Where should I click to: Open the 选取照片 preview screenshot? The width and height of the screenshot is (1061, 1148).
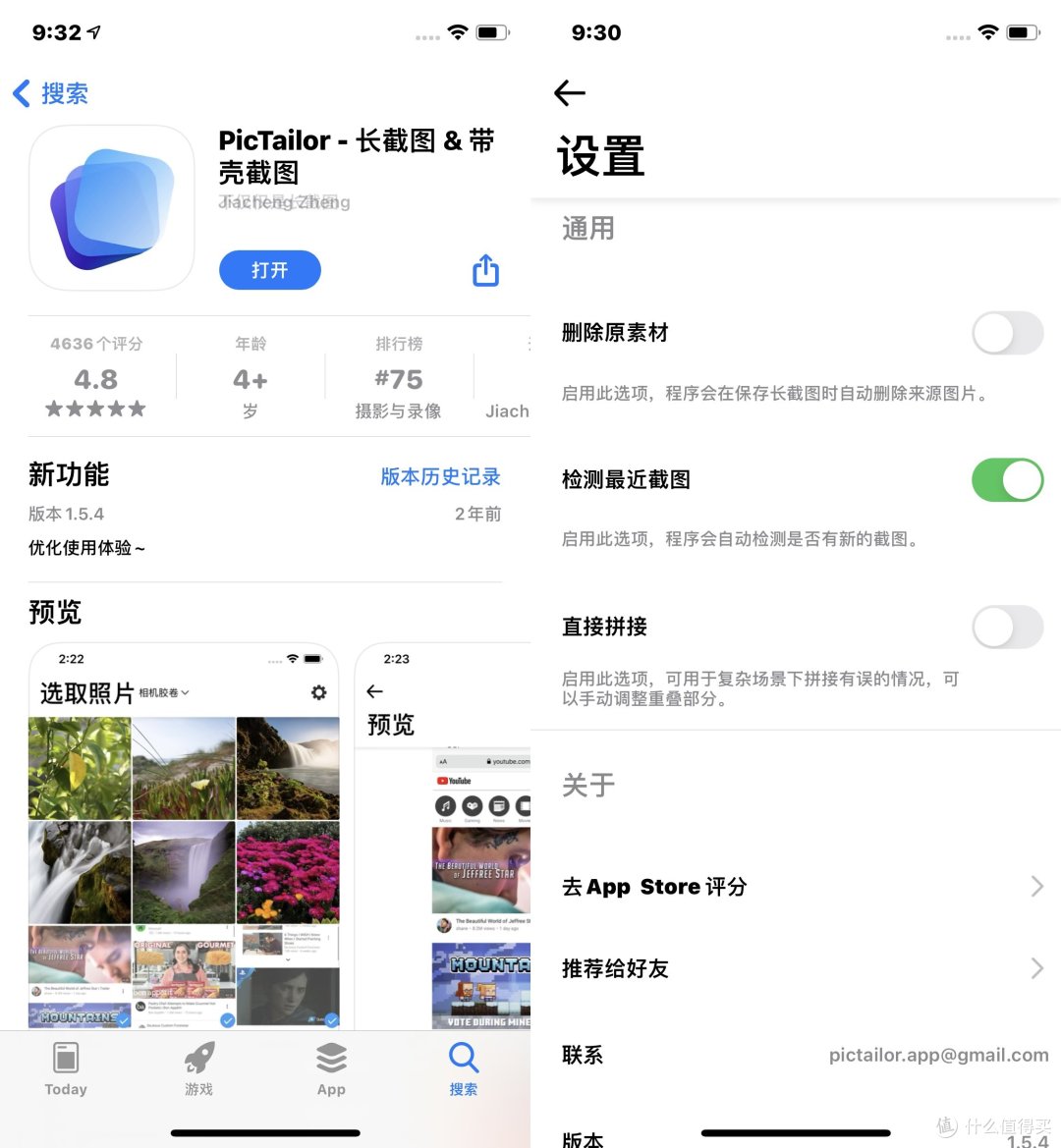[x=184, y=835]
